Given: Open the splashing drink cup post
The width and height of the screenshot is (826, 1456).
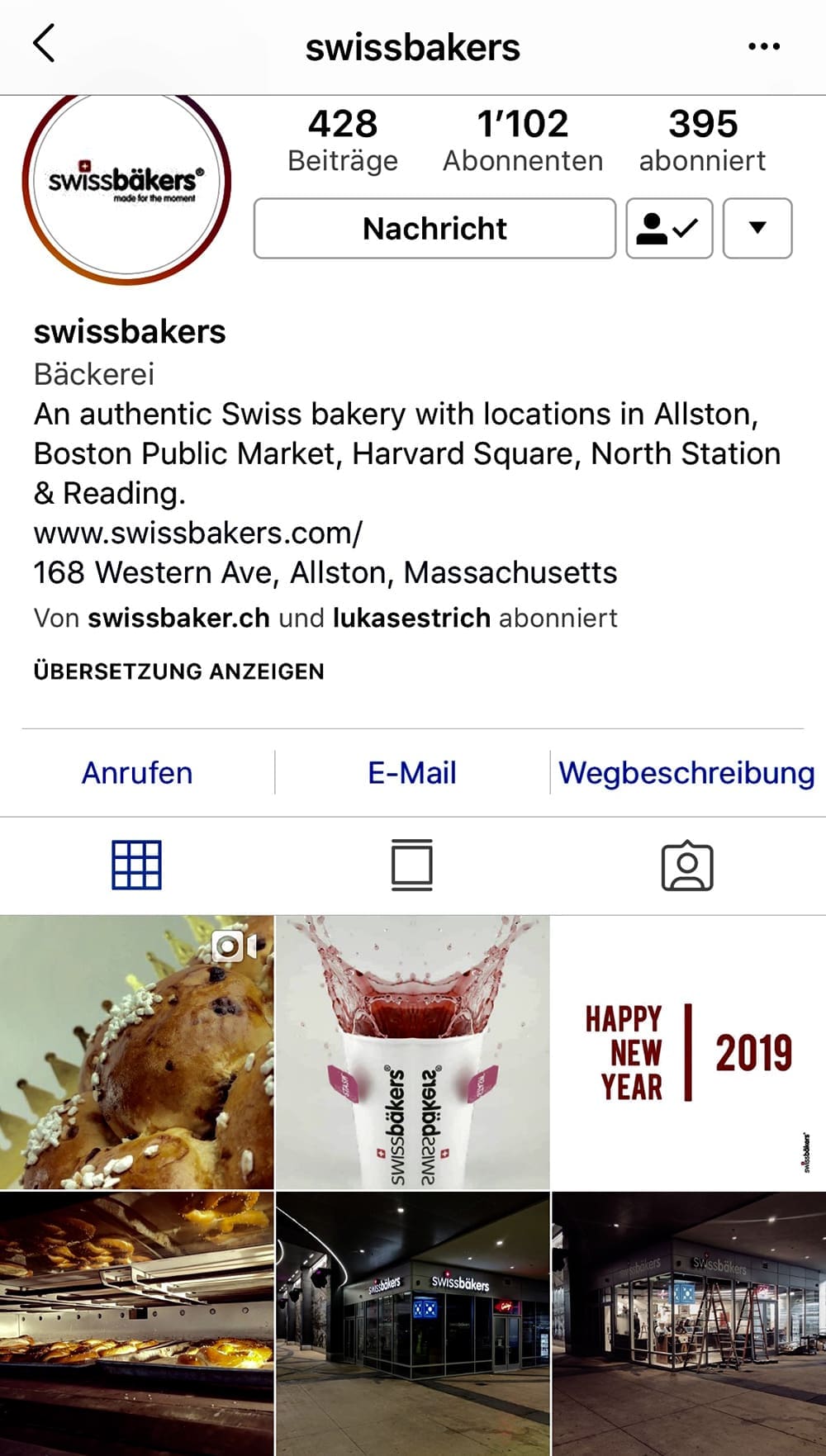Looking at the screenshot, I should (x=412, y=1051).
